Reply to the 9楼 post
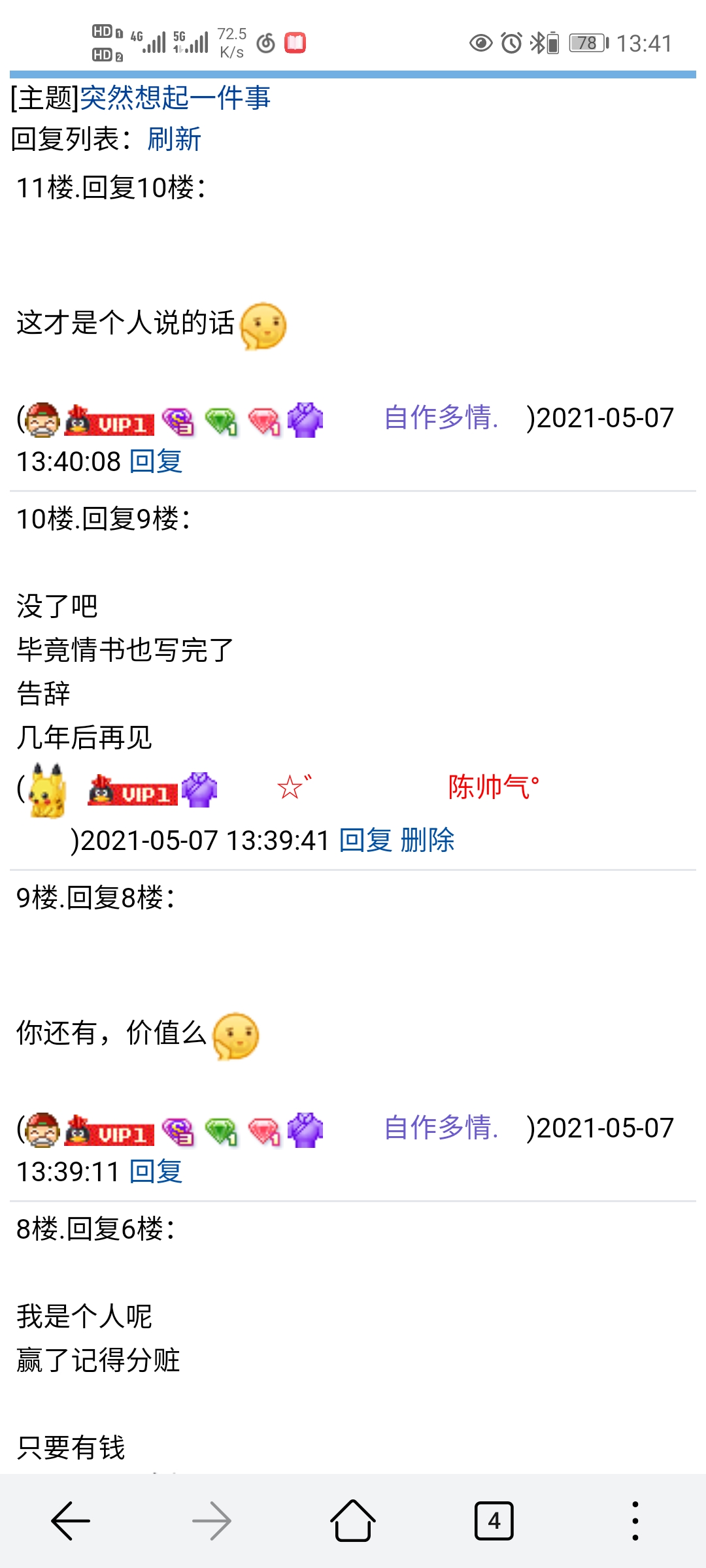Image resolution: width=706 pixels, height=1568 pixels. (x=156, y=1171)
